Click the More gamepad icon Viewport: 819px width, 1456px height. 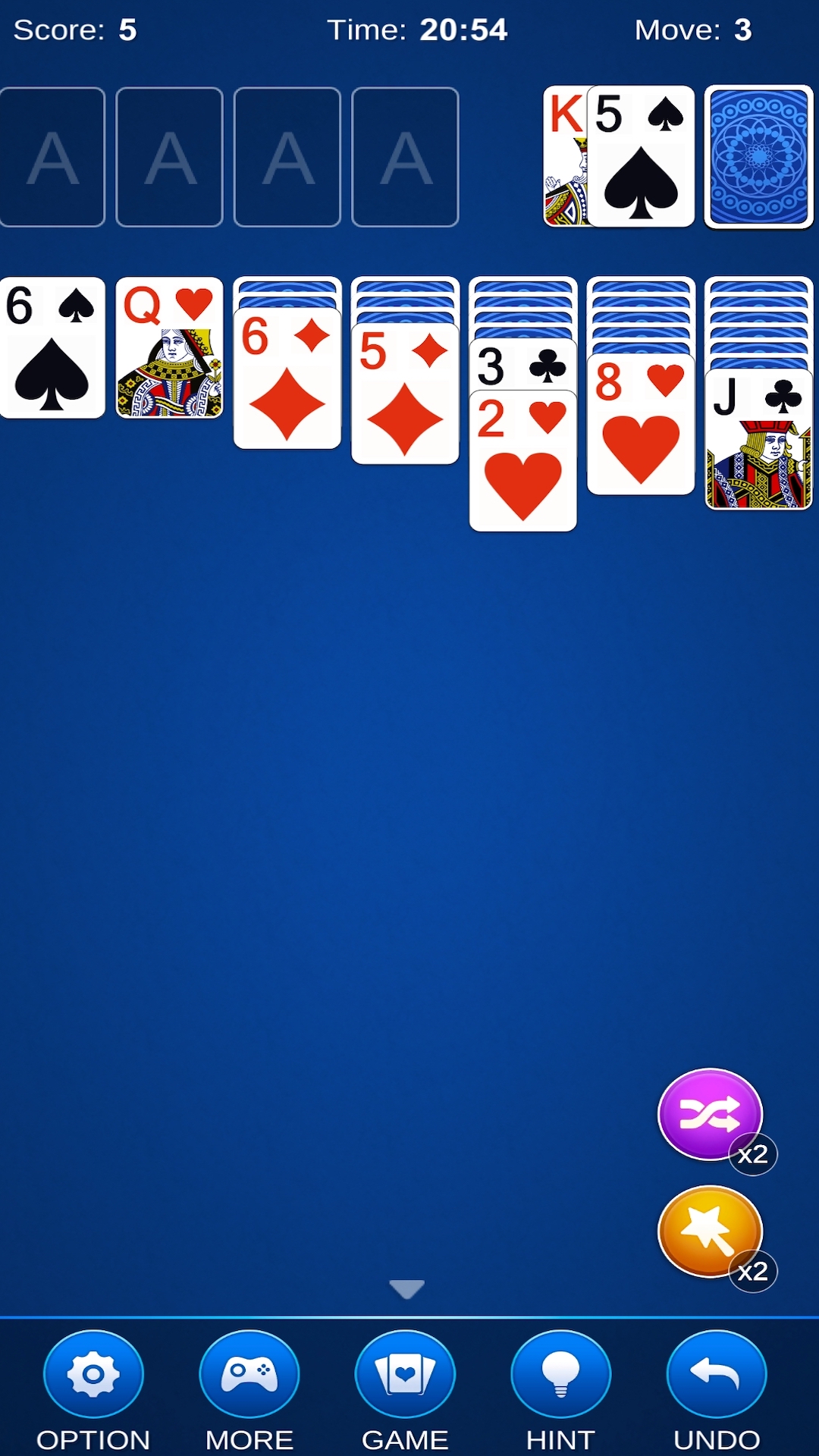pos(249,1374)
